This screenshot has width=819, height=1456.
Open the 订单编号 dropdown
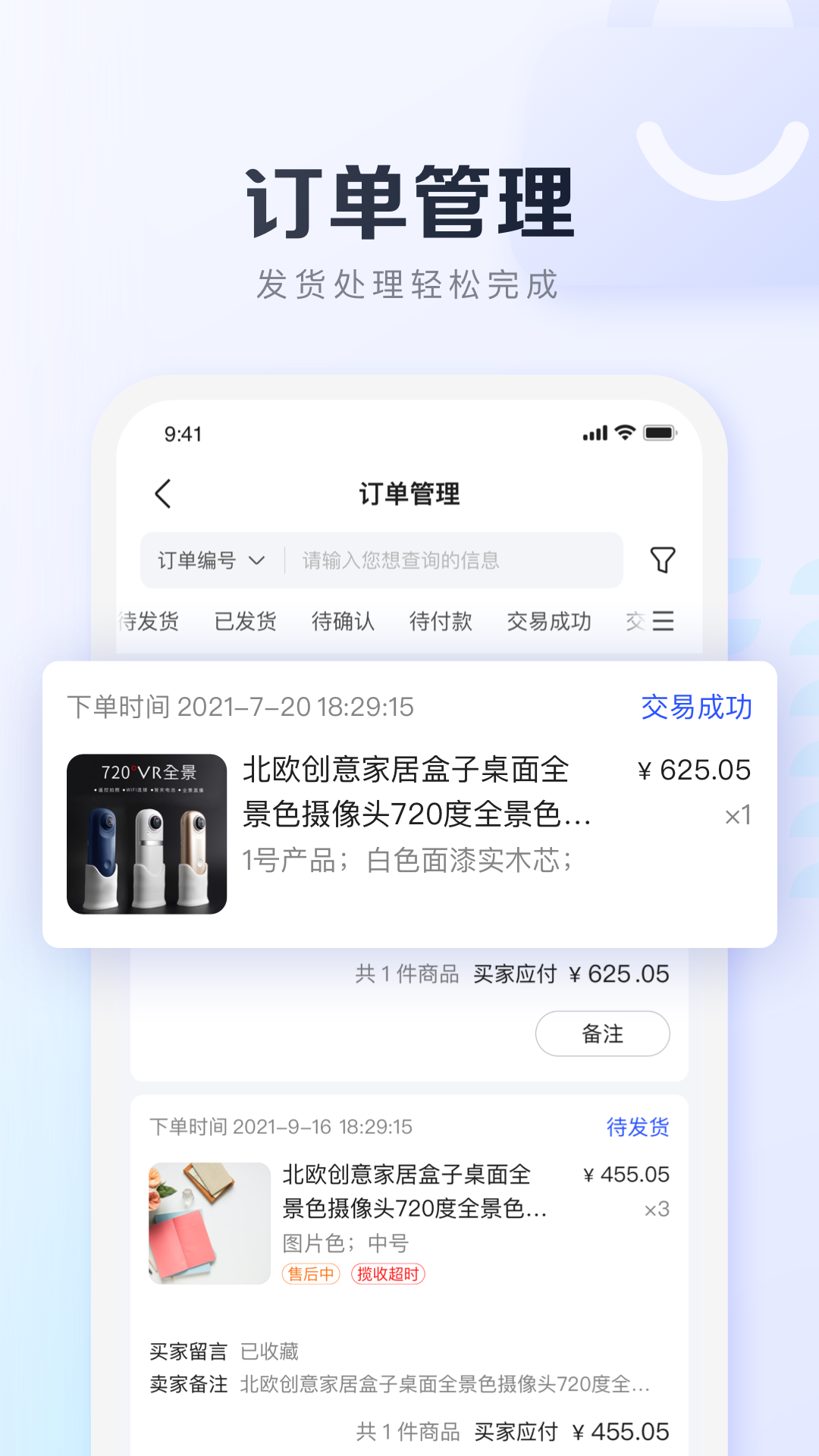point(208,560)
